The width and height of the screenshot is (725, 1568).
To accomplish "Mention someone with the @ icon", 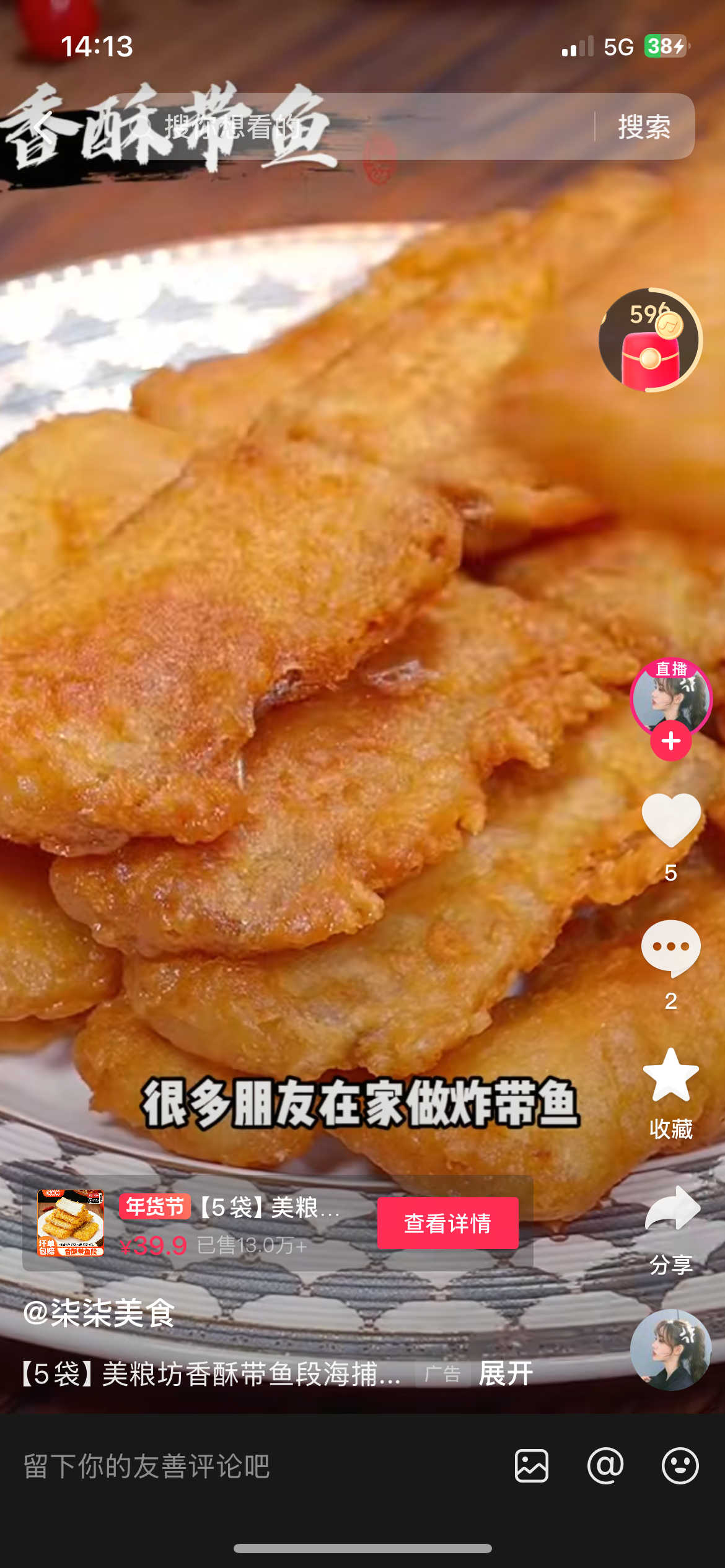I will (605, 1466).
